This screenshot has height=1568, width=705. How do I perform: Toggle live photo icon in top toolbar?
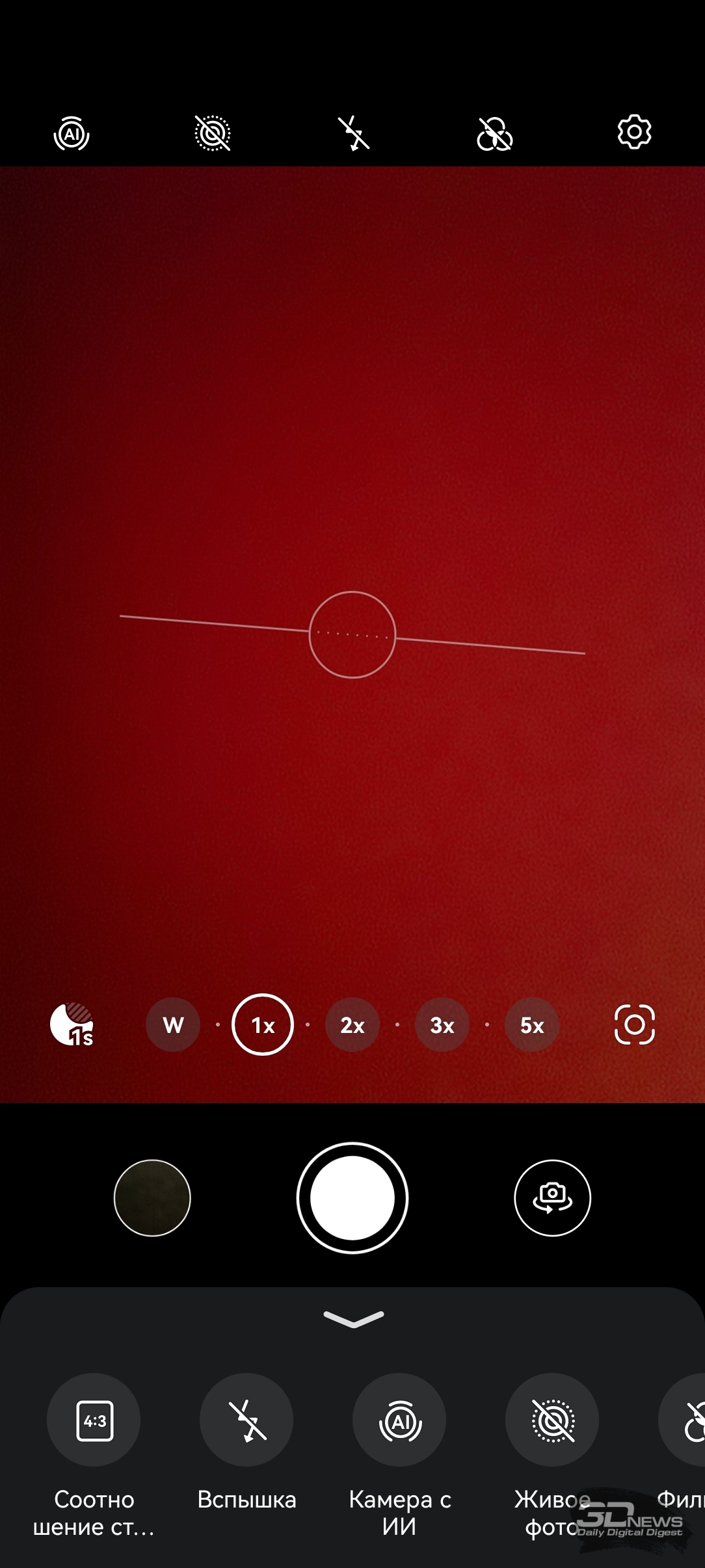(213, 133)
